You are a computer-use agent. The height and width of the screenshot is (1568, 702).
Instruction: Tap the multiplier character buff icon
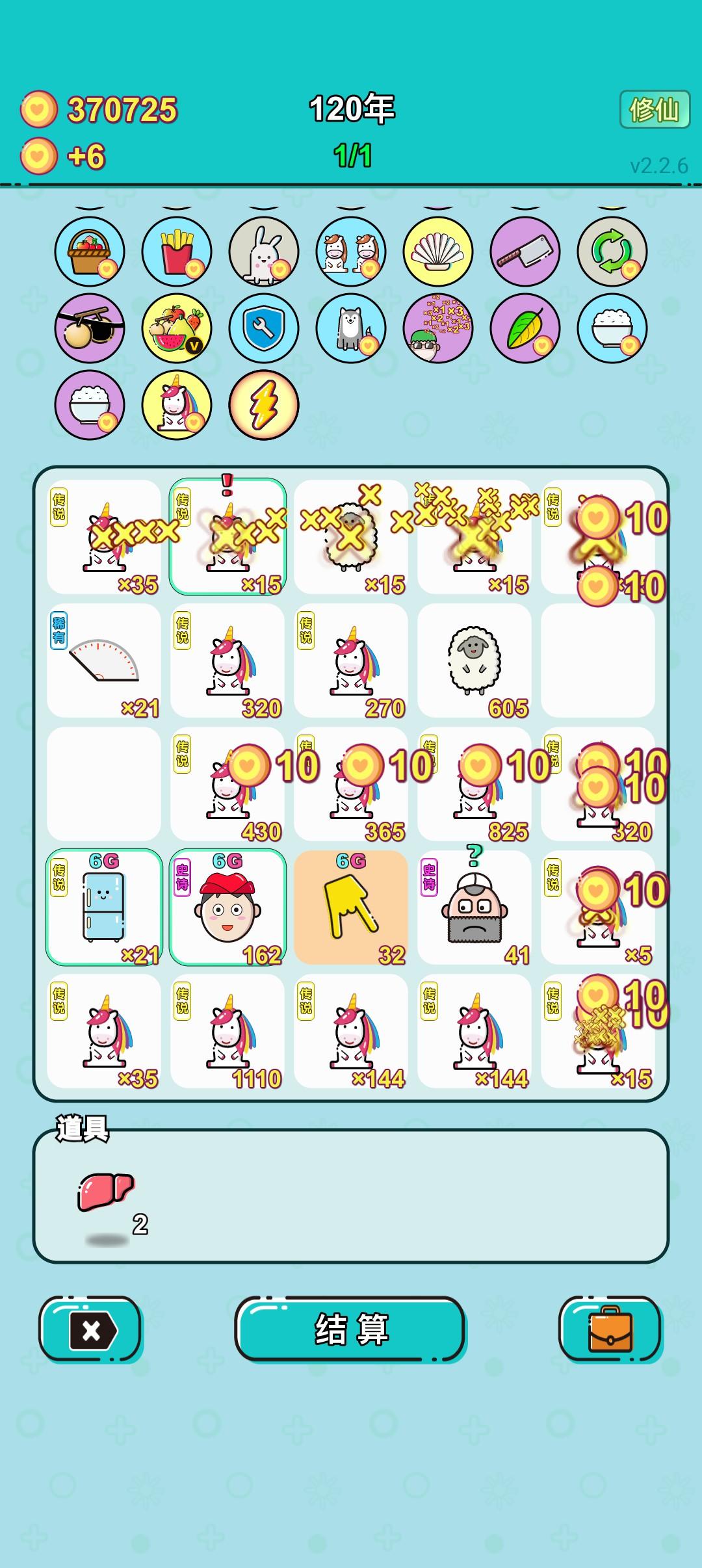click(437, 328)
